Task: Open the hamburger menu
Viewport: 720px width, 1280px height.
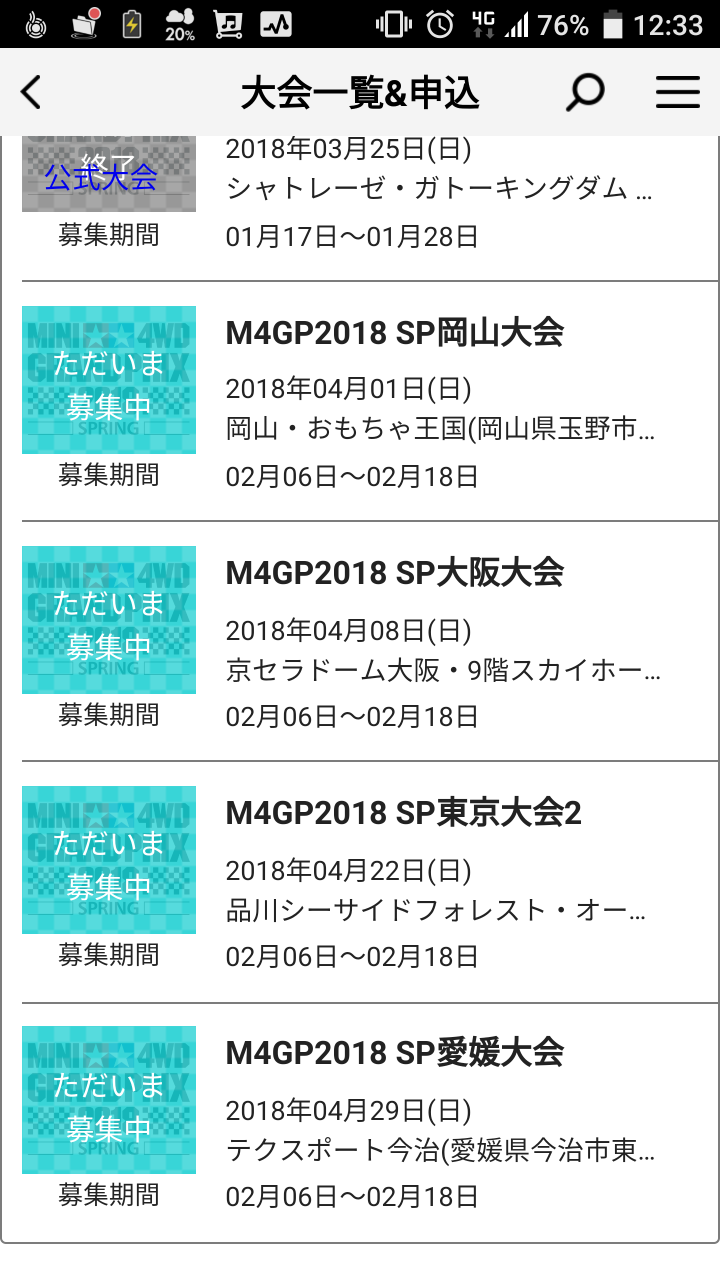Action: [677, 92]
